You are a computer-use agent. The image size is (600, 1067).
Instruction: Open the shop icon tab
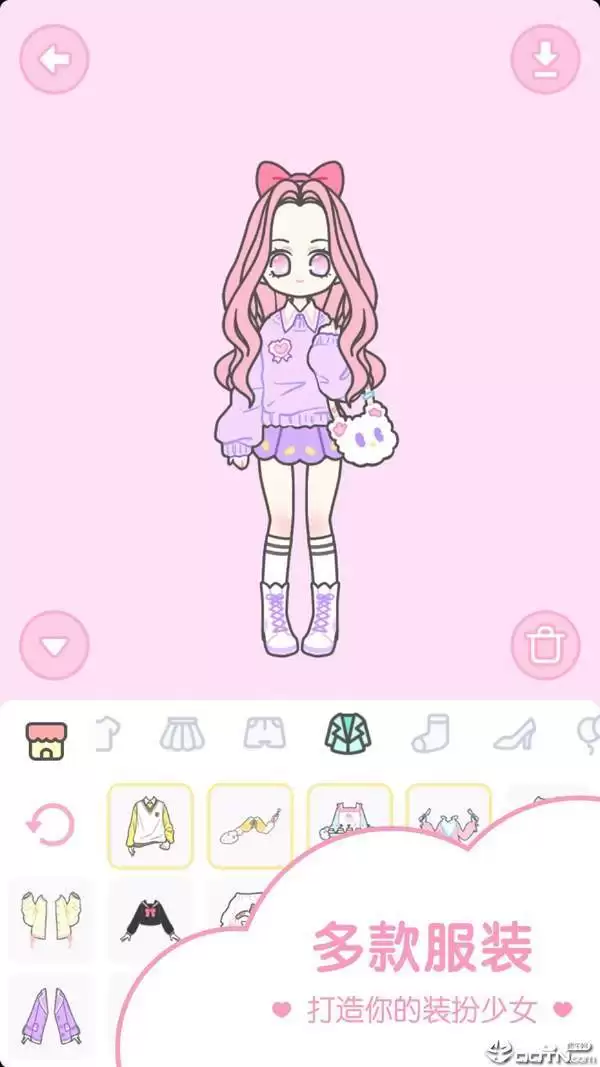coord(45,738)
